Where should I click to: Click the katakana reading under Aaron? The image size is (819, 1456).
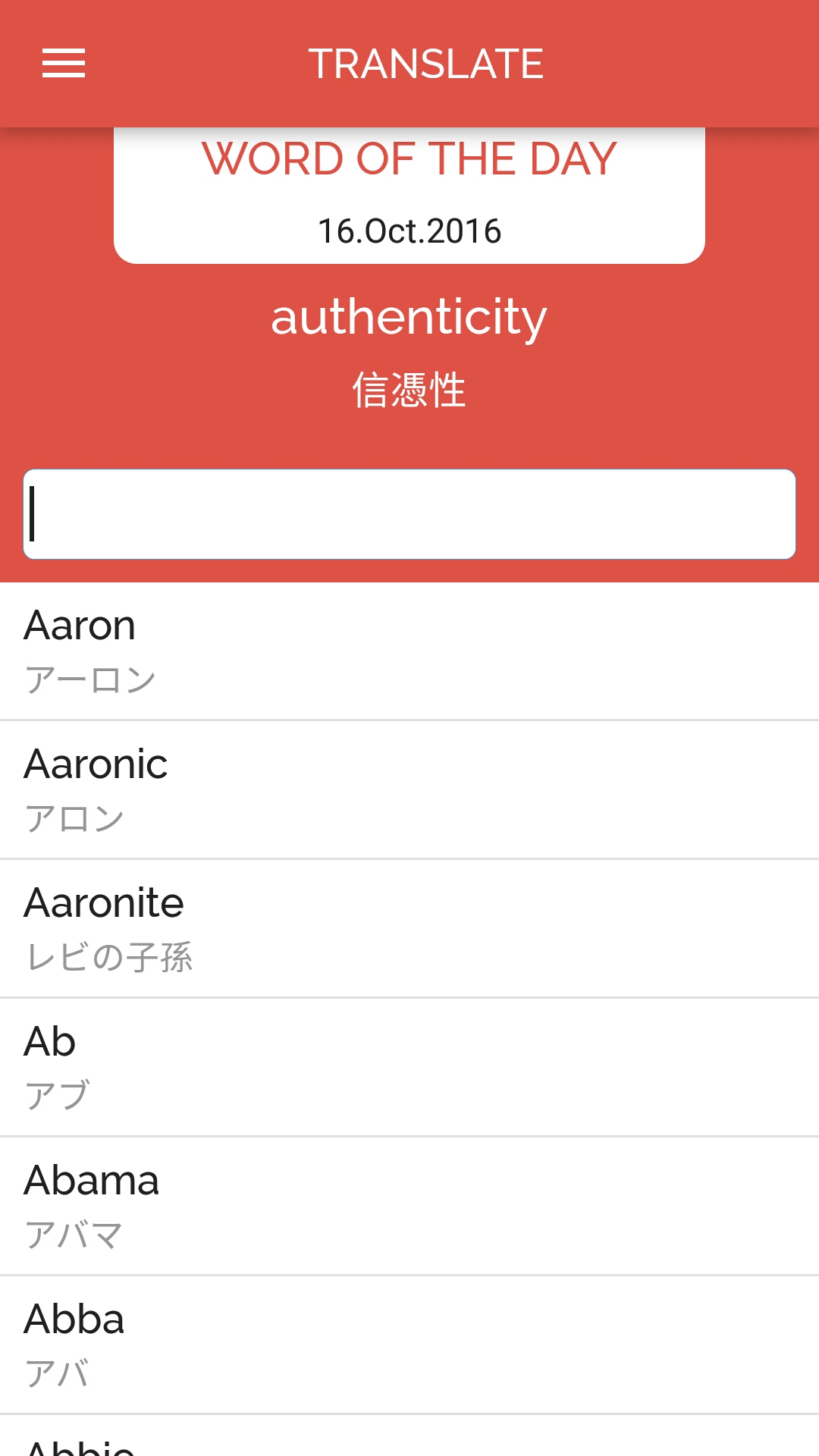(x=89, y=679)
